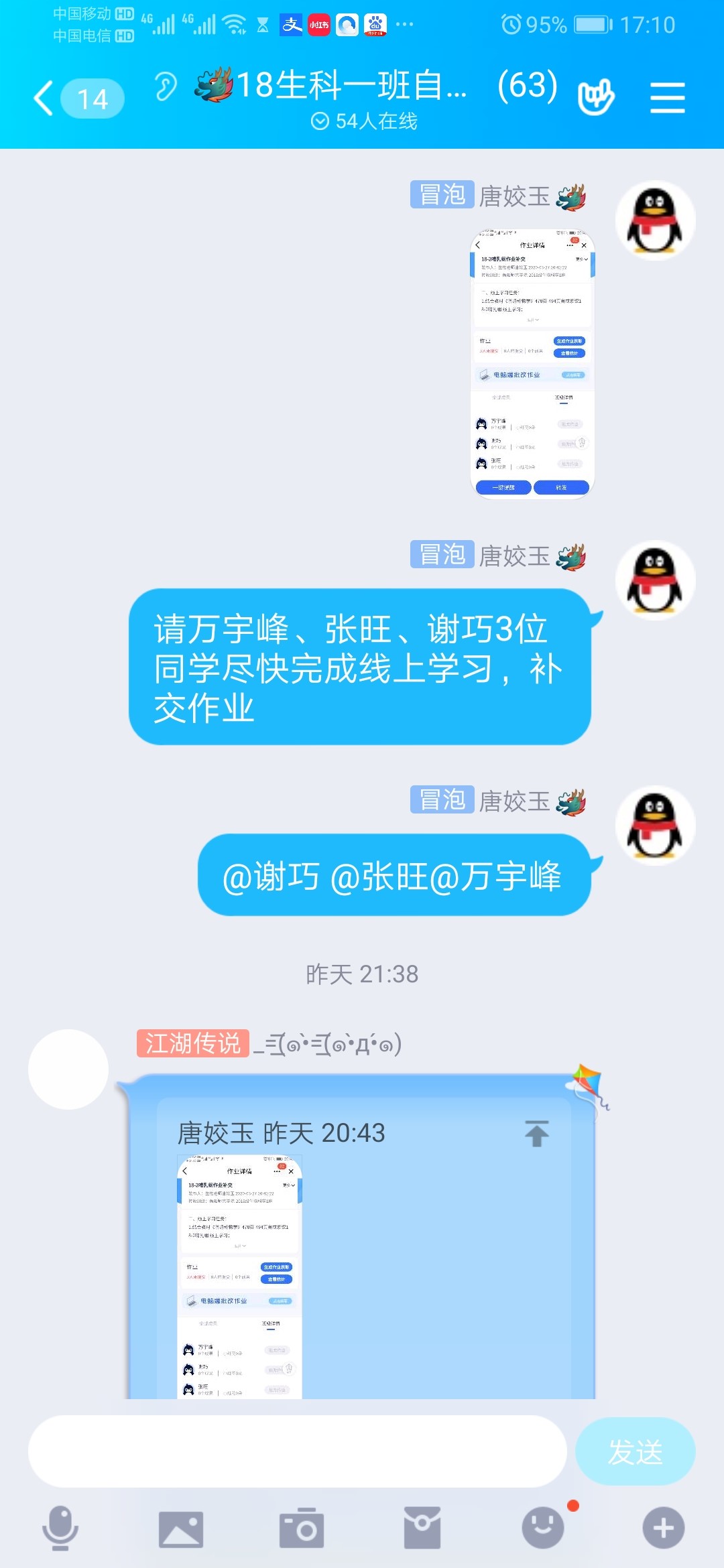This screenshot has width=724, height=1568.
Task: Open the emoji sticker panel
Action: (x=543, y=1528)
